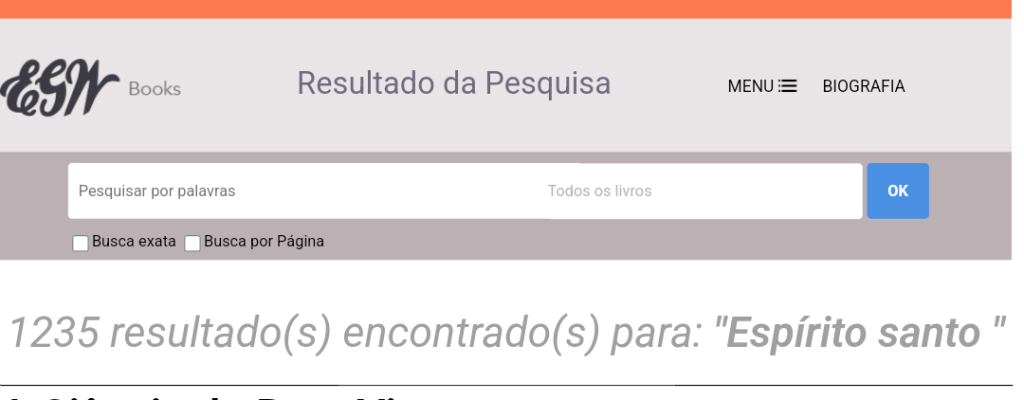Open the BIOGRAFIA page
The image size is (1024, 400).
[x=863, y=87]
